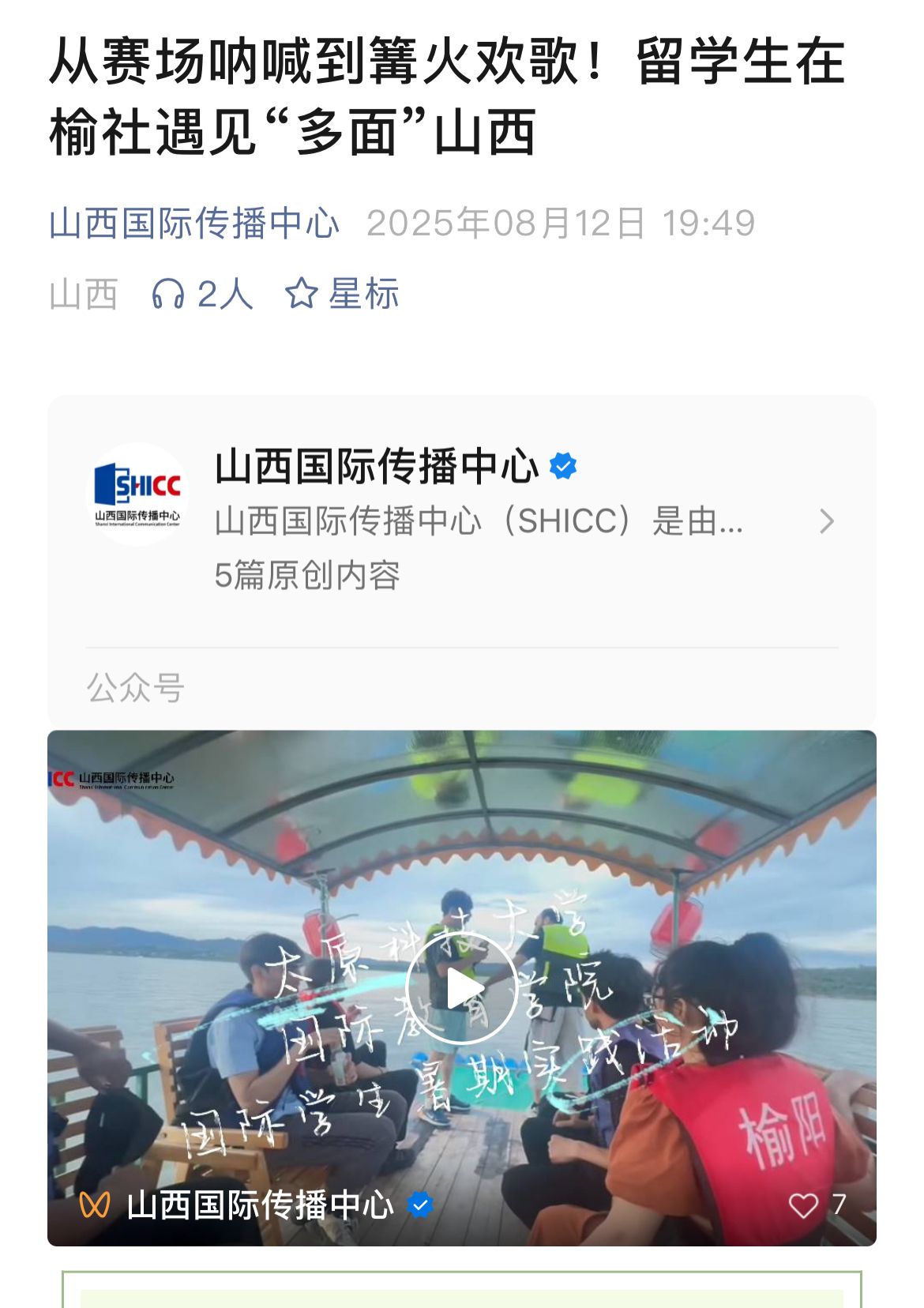Play the boat video
Viewport: 924px width, 1308px height.
[x=461, y=988]
